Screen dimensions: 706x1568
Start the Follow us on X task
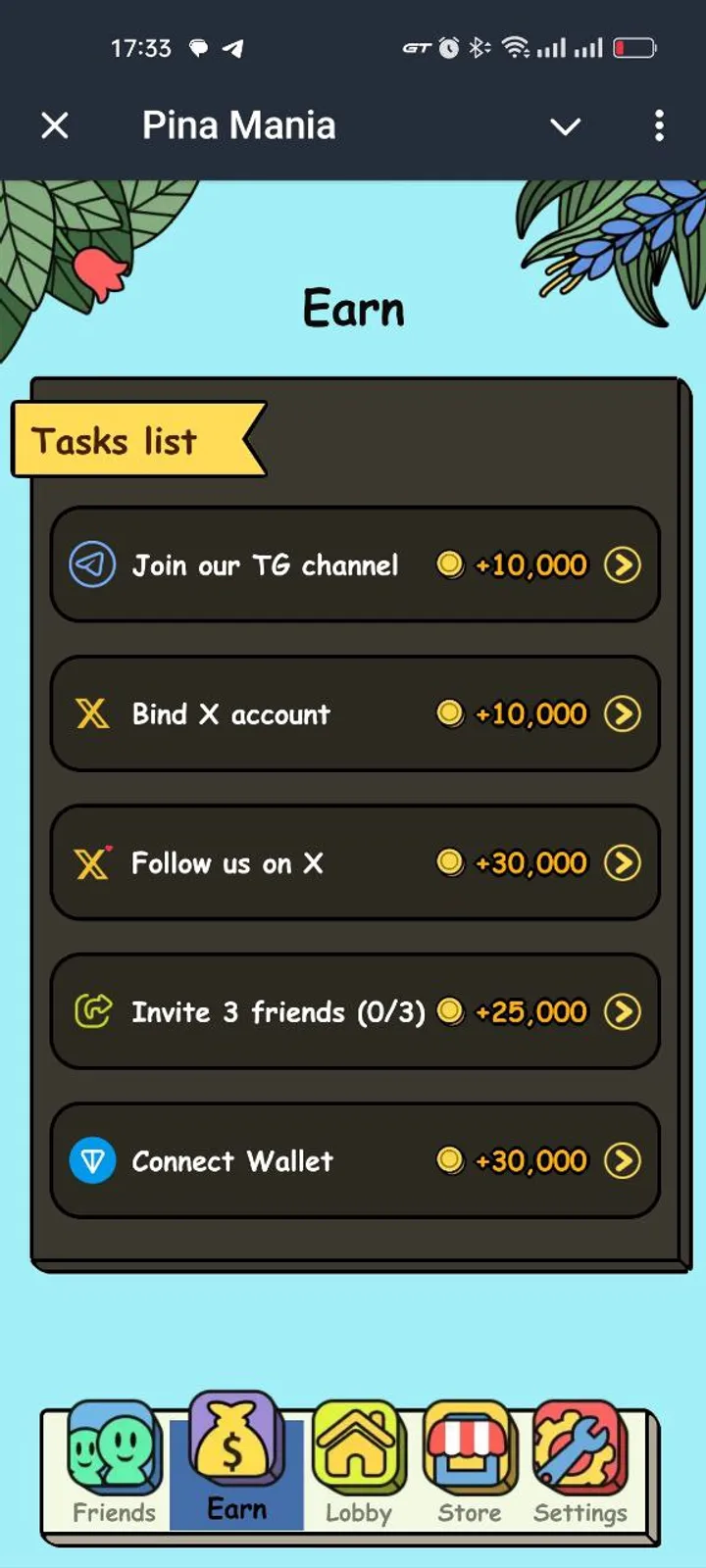tap(355, 862)
